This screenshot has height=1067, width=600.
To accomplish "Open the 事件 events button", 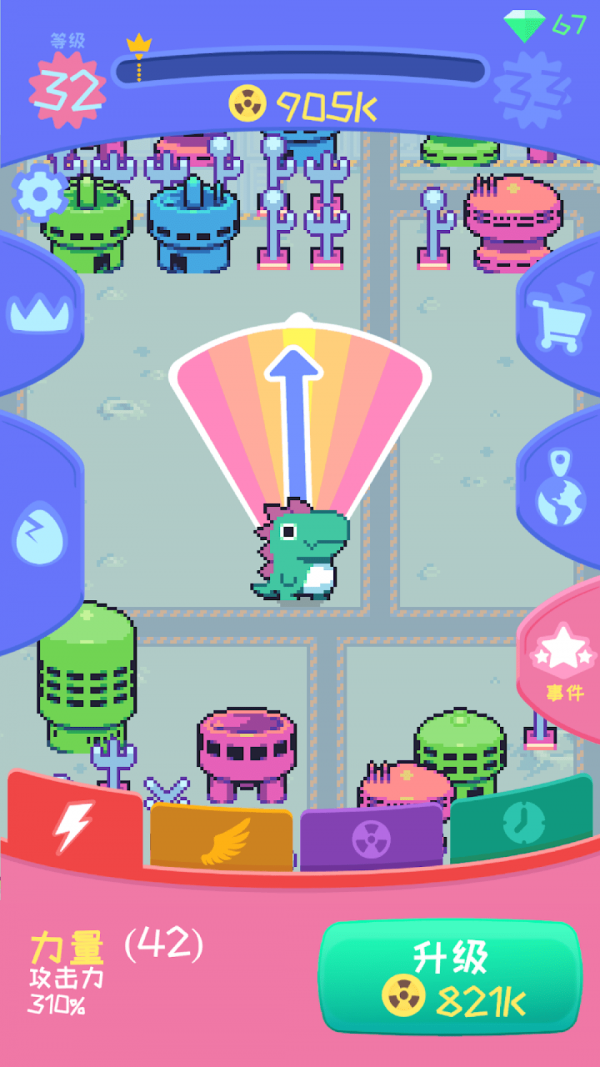I will pos(563,662).
